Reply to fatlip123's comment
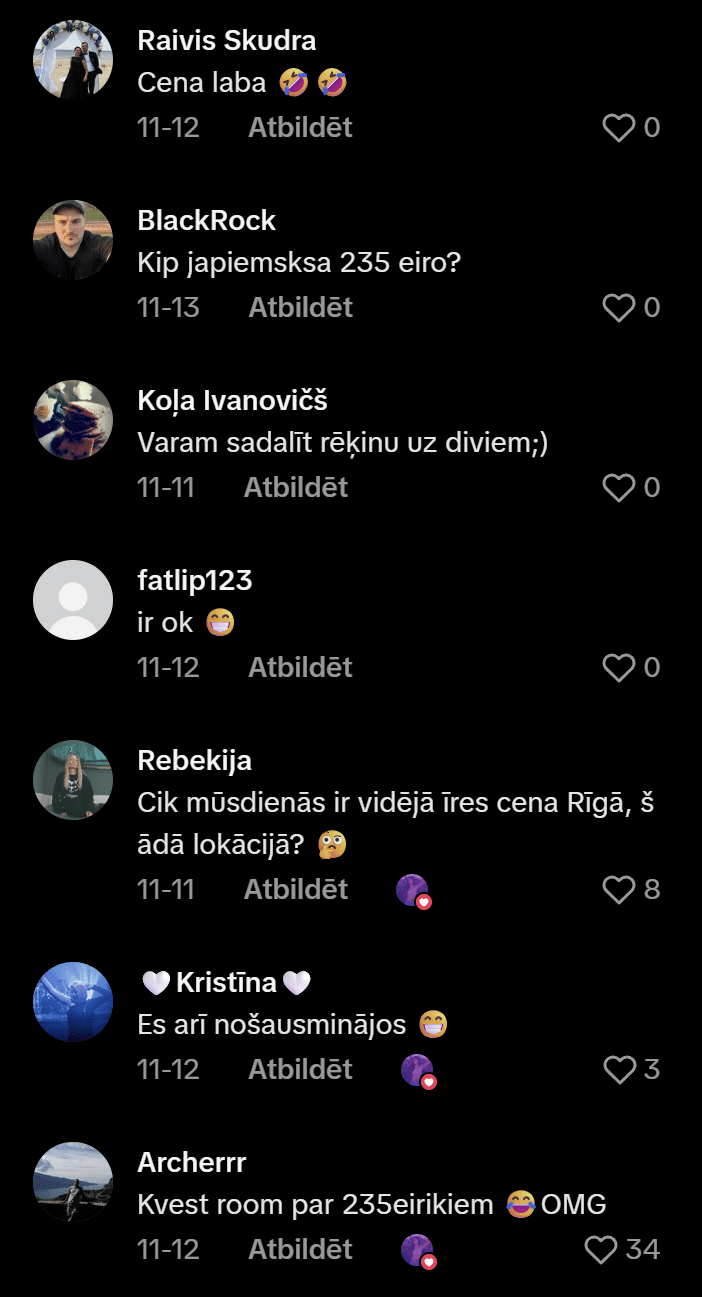Image resolution: width=702 pixels, height=1297 pixels. coord(300,668)
